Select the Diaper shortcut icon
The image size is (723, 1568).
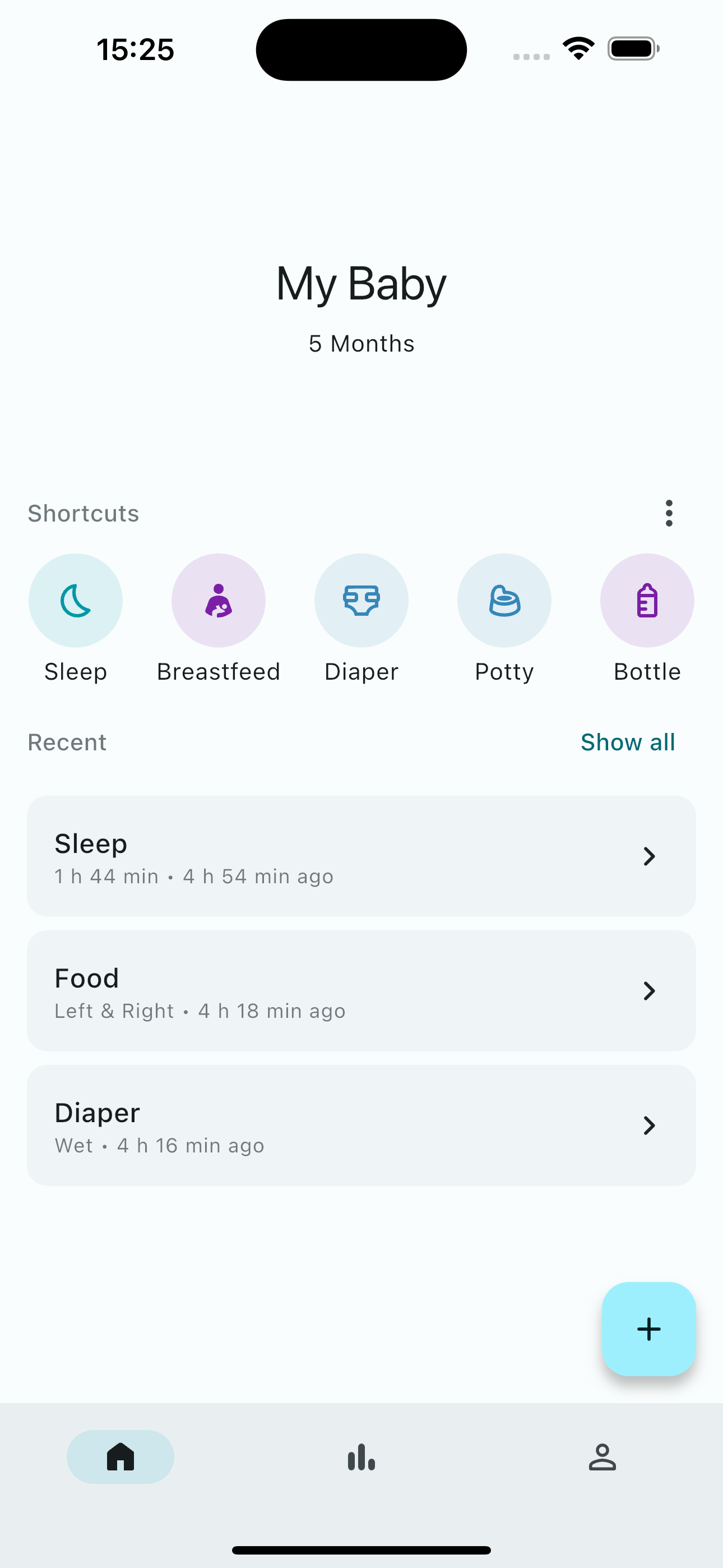click(361, 599)
